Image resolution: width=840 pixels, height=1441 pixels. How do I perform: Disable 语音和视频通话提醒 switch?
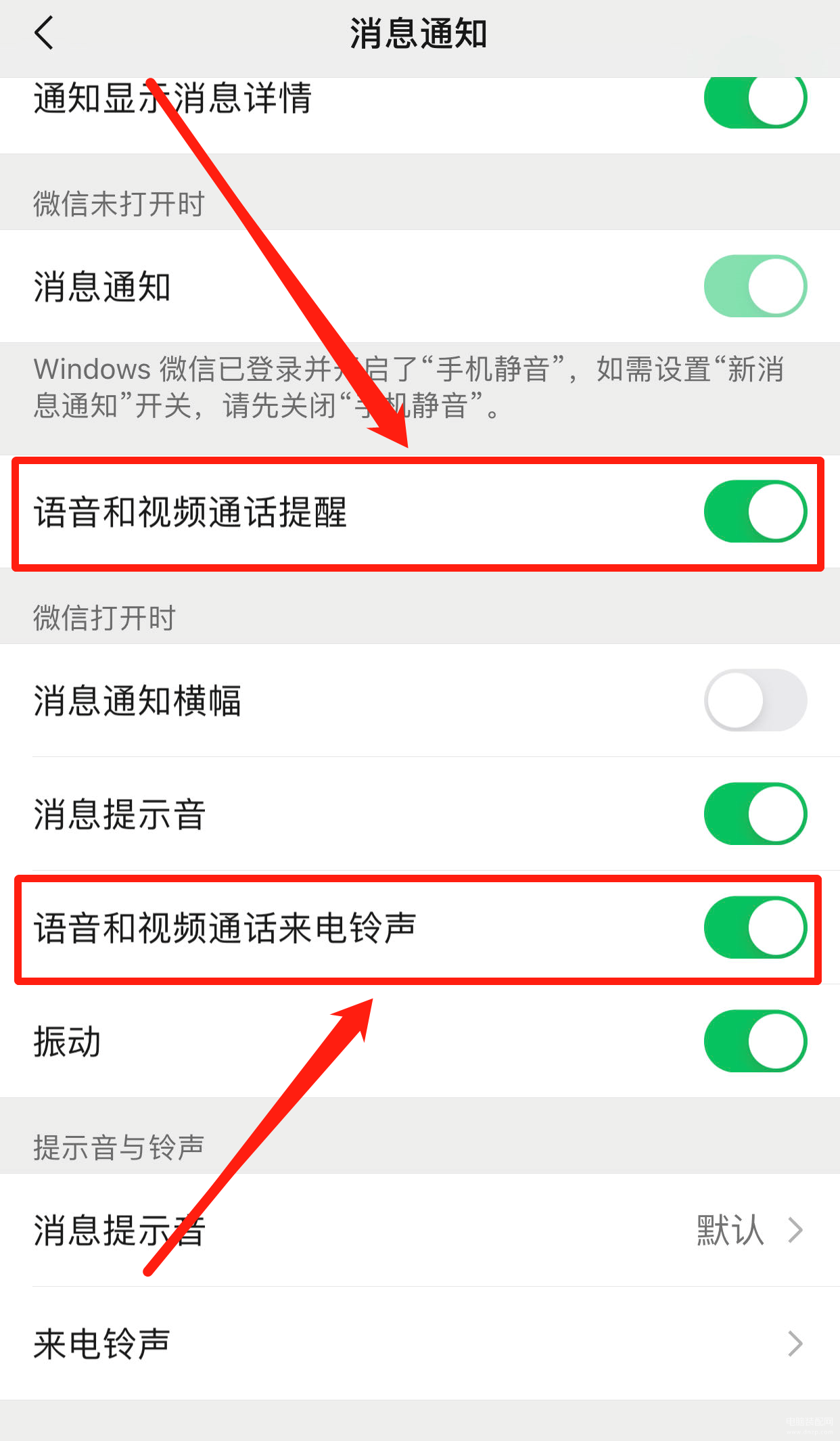coord(755,511)
